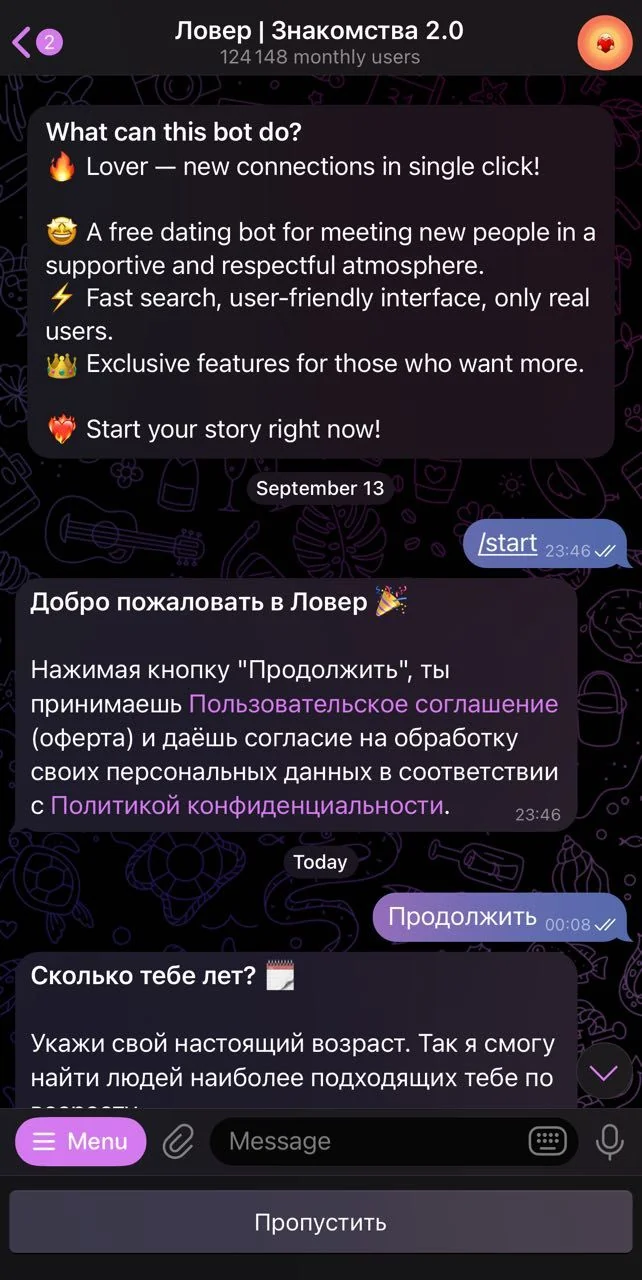Open the bot Menu button
642x1280 pixels.
point(80,1141)
